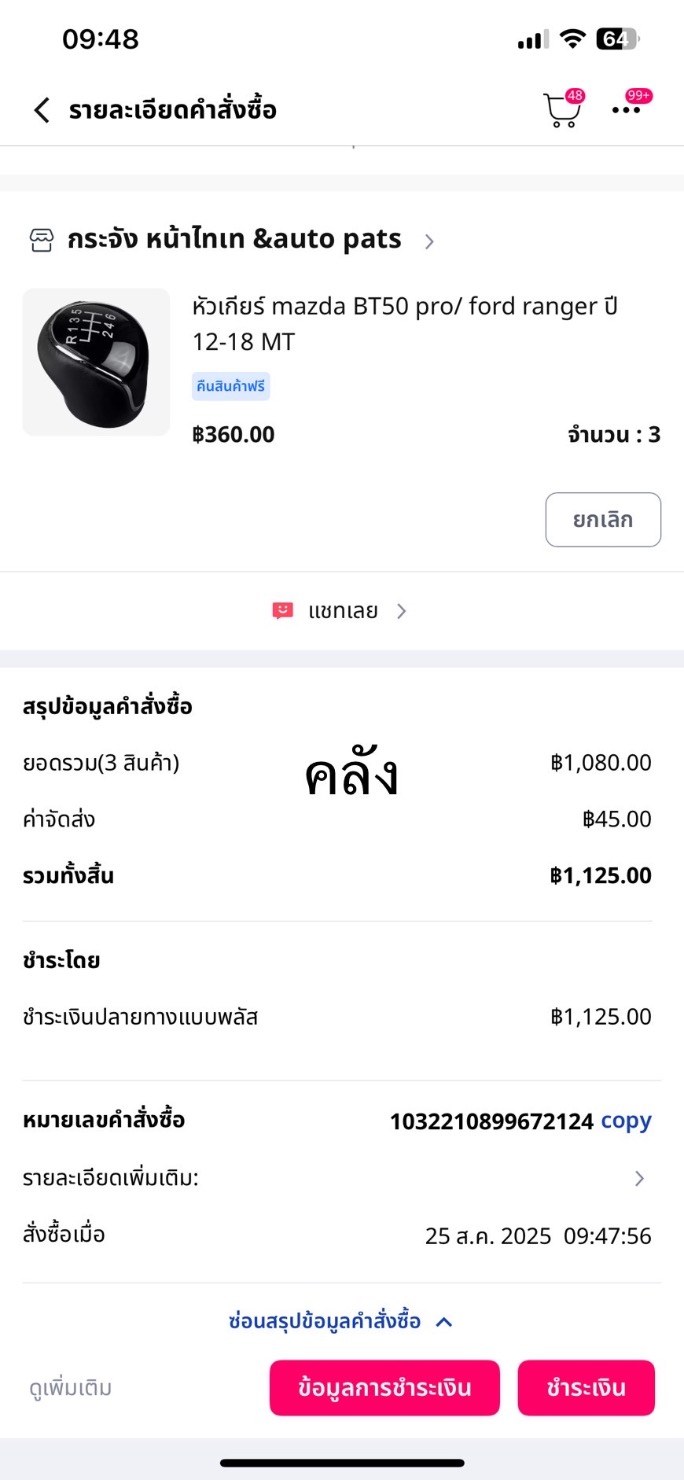Open the shopping cart

(x=561, y=110)
